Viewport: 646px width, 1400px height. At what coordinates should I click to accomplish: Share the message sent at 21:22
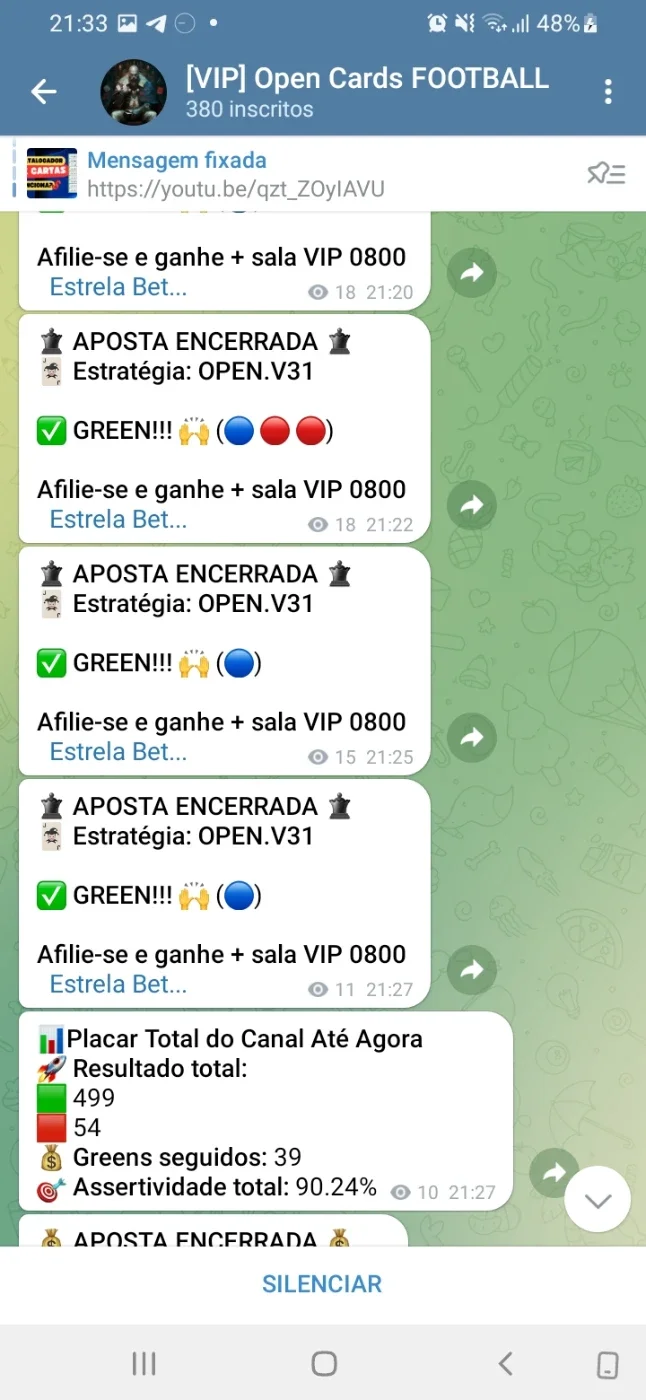[472, 505]
